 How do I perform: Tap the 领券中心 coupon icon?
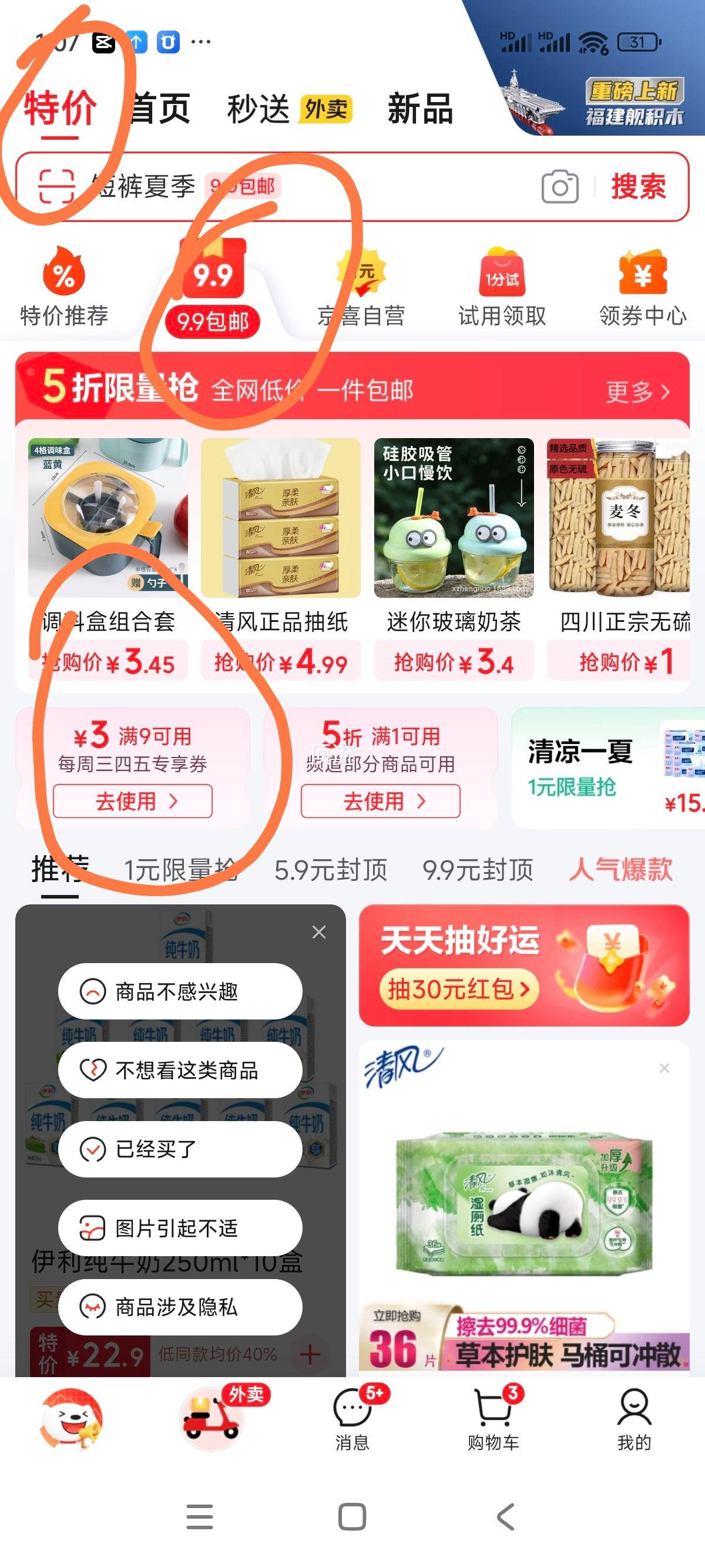[643, 276]
